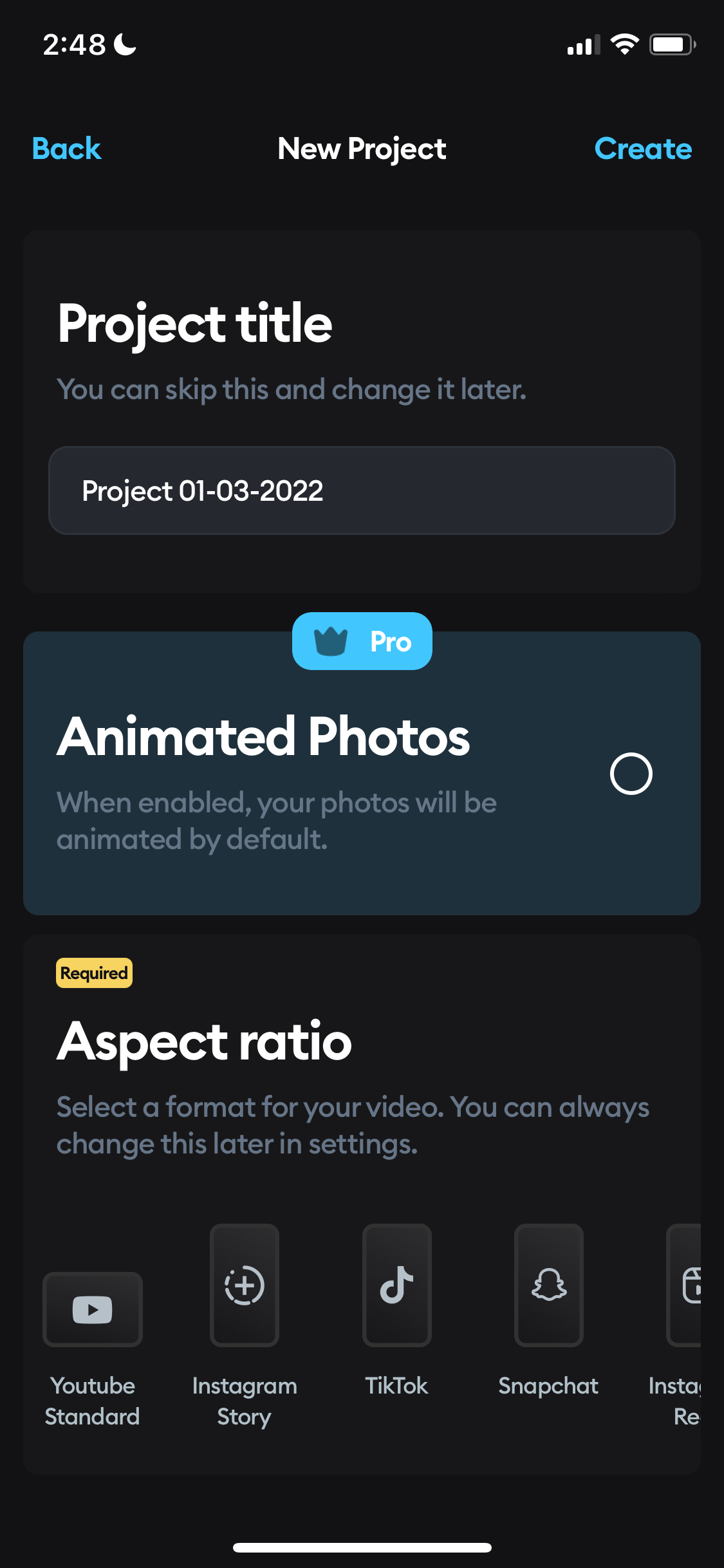The width and height of the screenshot is (724, 1568).
Task: Click the Required badge
Action: 94,973
